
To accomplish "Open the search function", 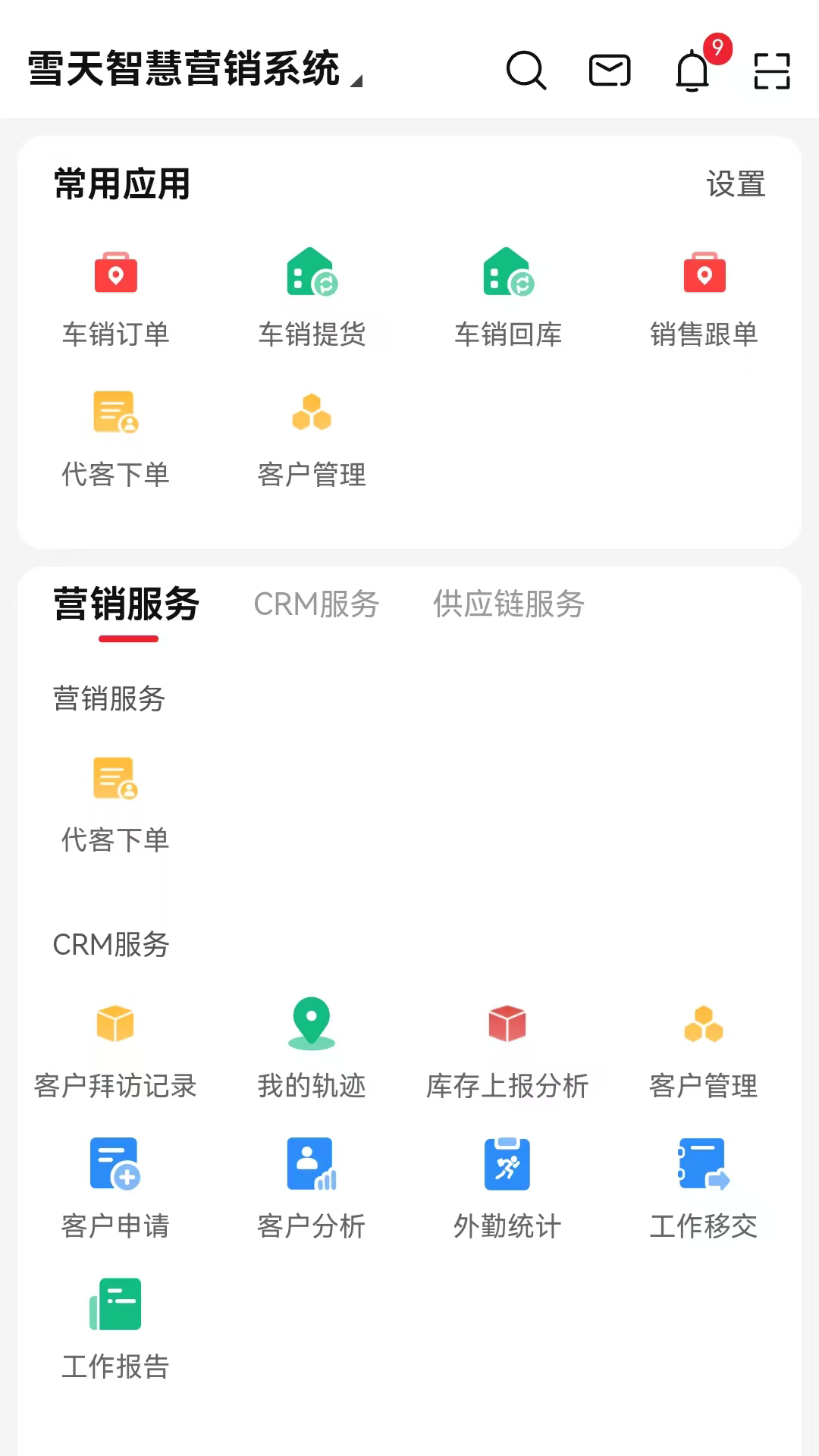I will coord(527,70).
